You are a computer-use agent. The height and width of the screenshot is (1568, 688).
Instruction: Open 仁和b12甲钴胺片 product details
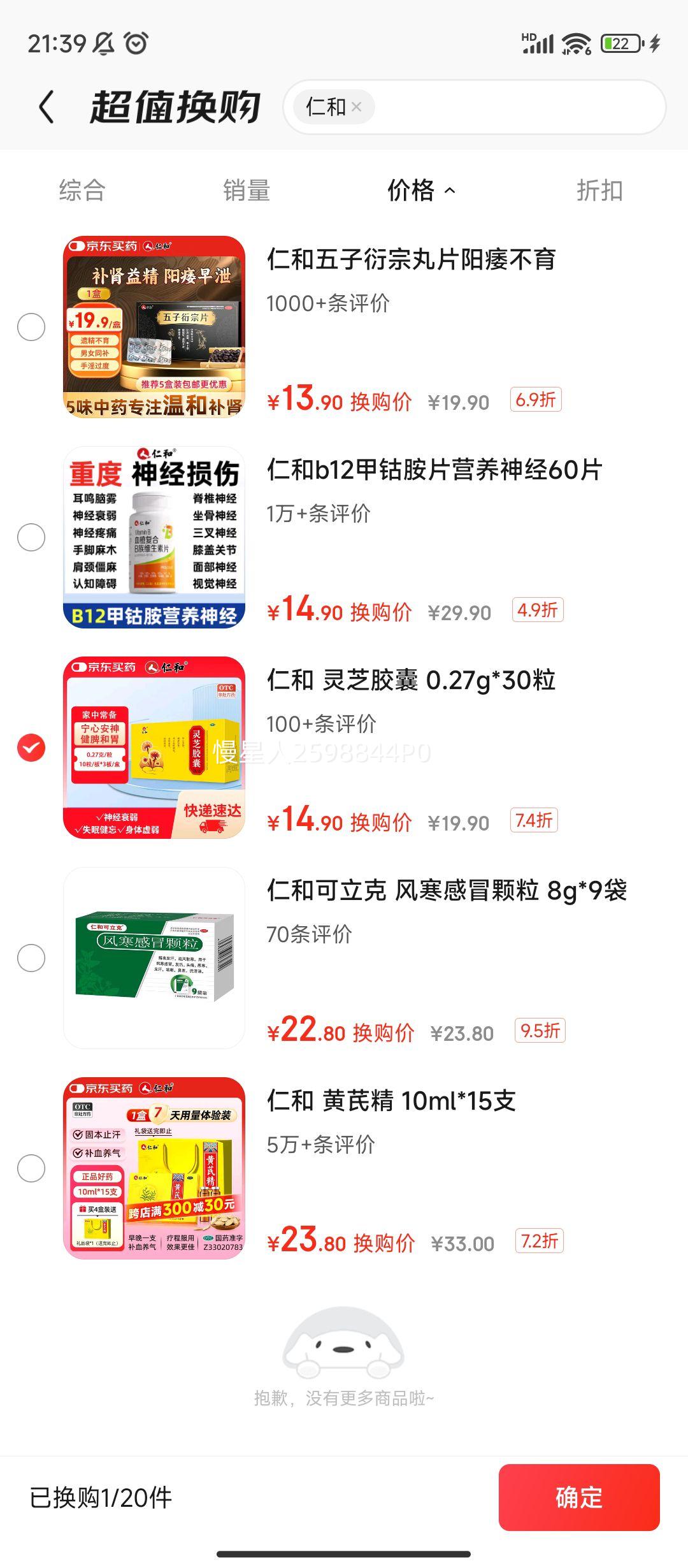click(x=434, y=470)
